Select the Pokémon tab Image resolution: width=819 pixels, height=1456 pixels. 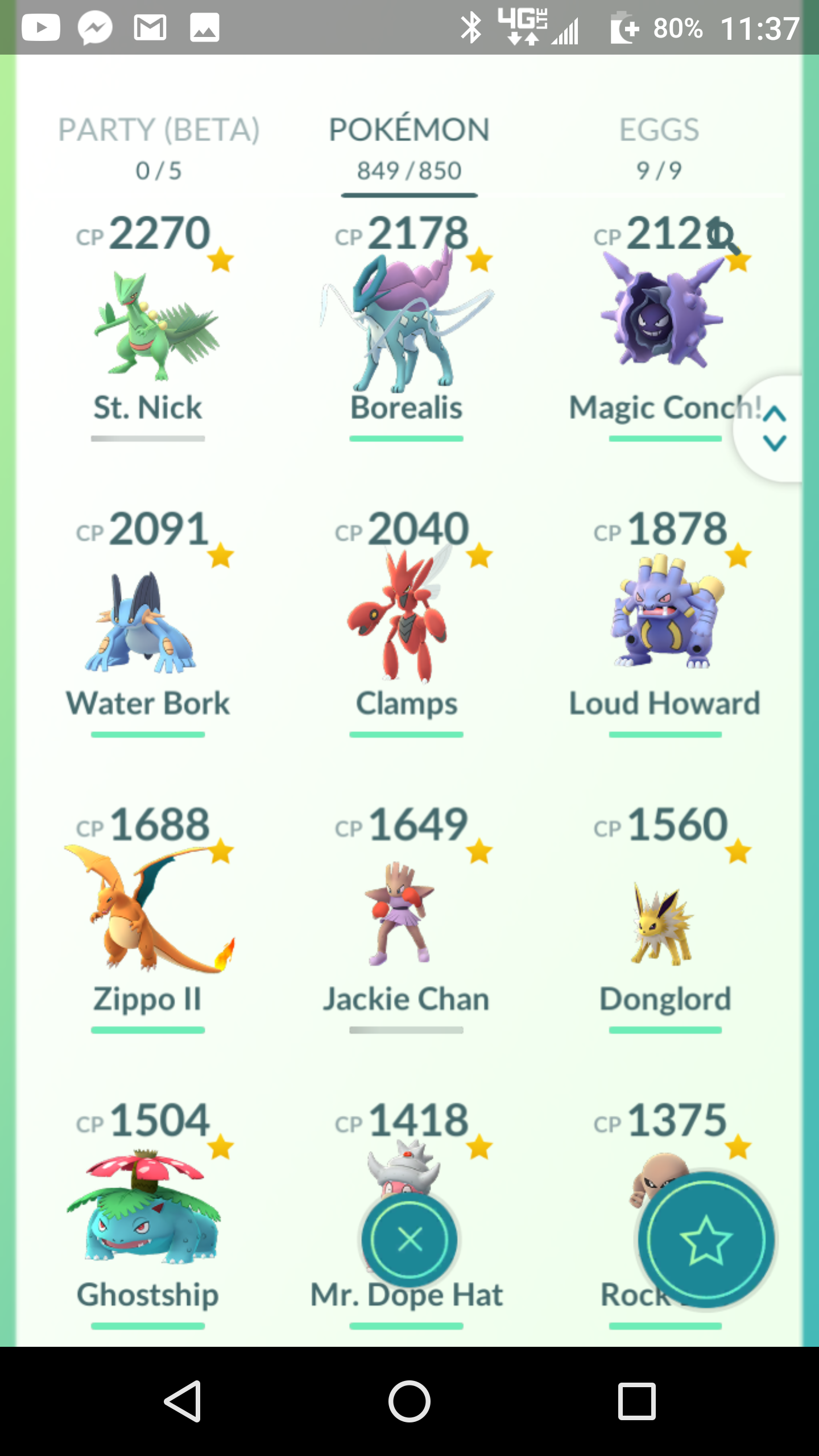coord(409,149)
